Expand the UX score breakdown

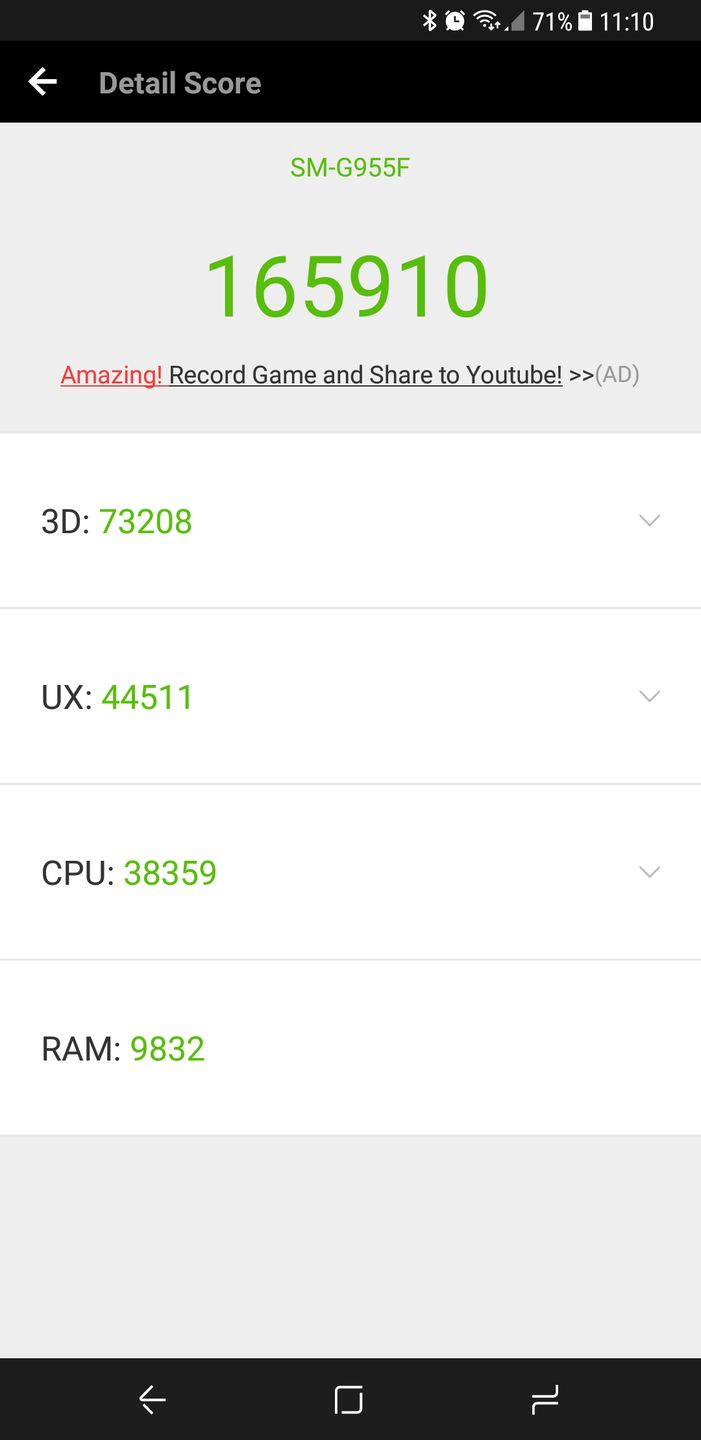[649, 696]
